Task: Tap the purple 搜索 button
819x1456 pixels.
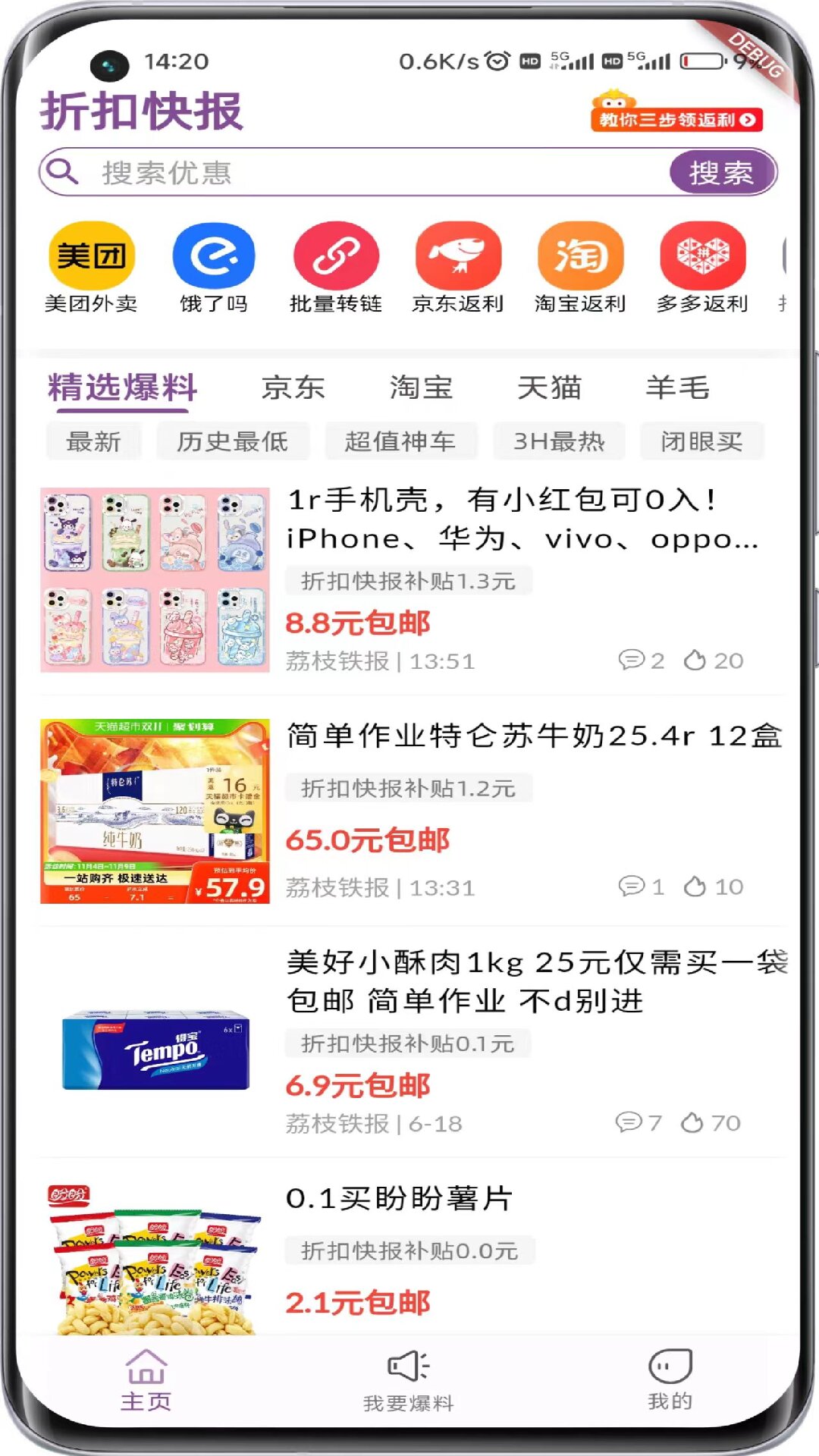Action: click(721, 173)
